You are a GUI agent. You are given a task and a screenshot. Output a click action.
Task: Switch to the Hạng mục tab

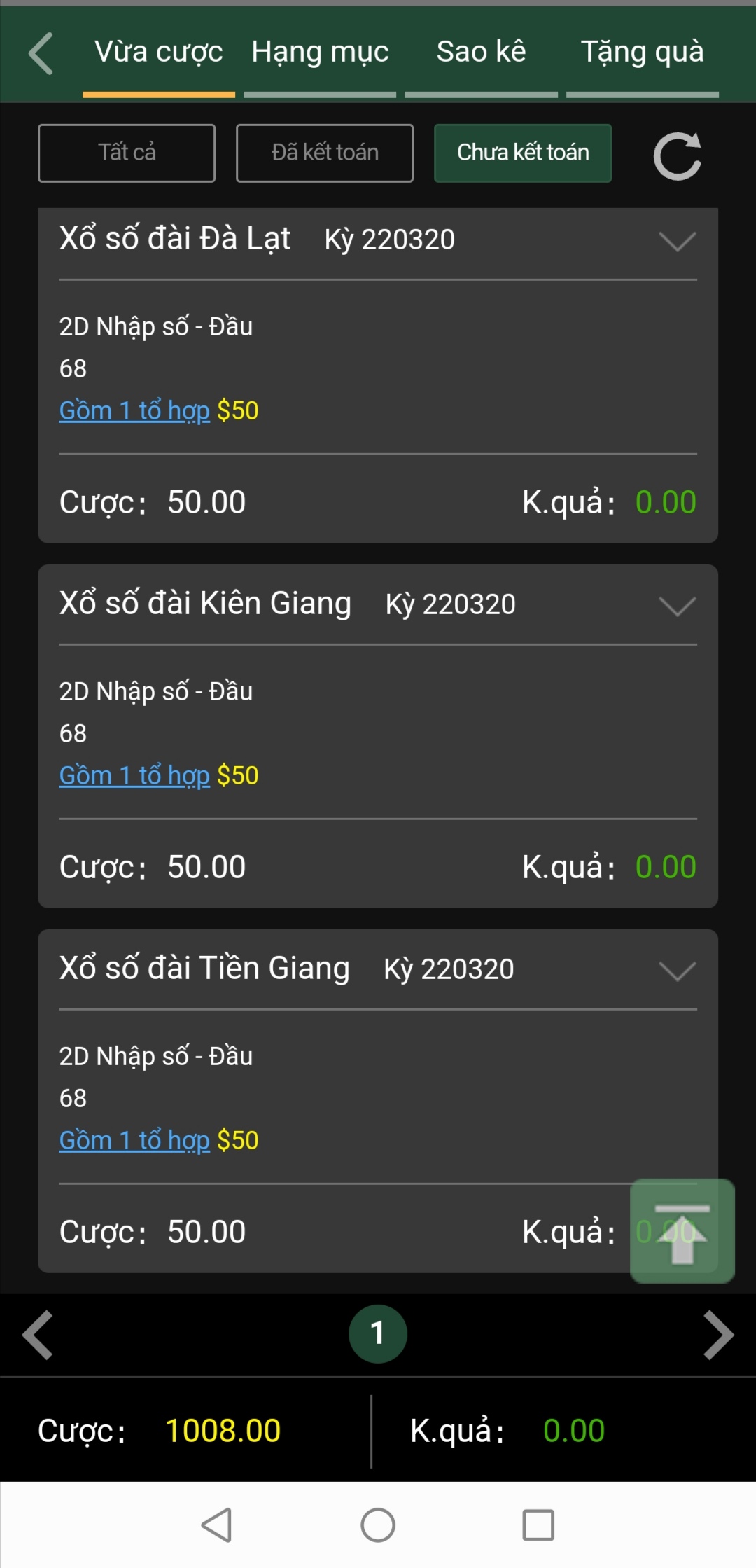[320, 53]
